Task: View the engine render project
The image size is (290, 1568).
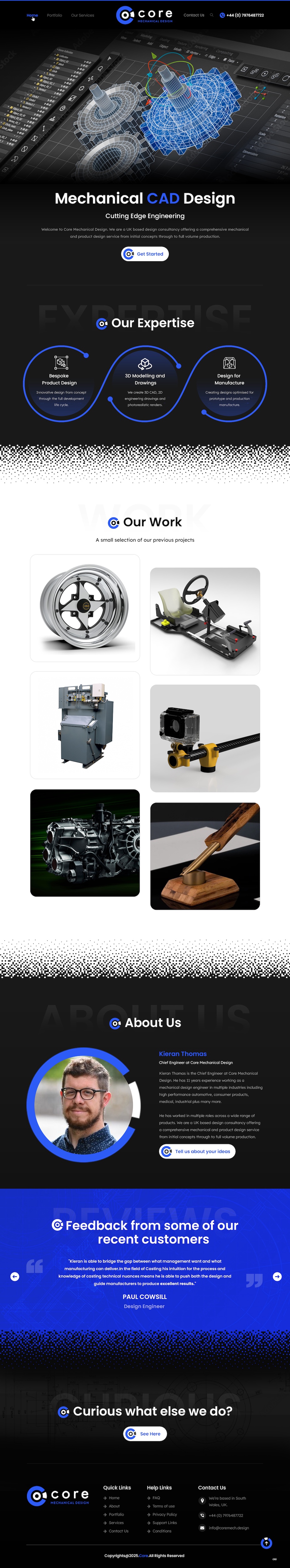Action: point(85,842)
